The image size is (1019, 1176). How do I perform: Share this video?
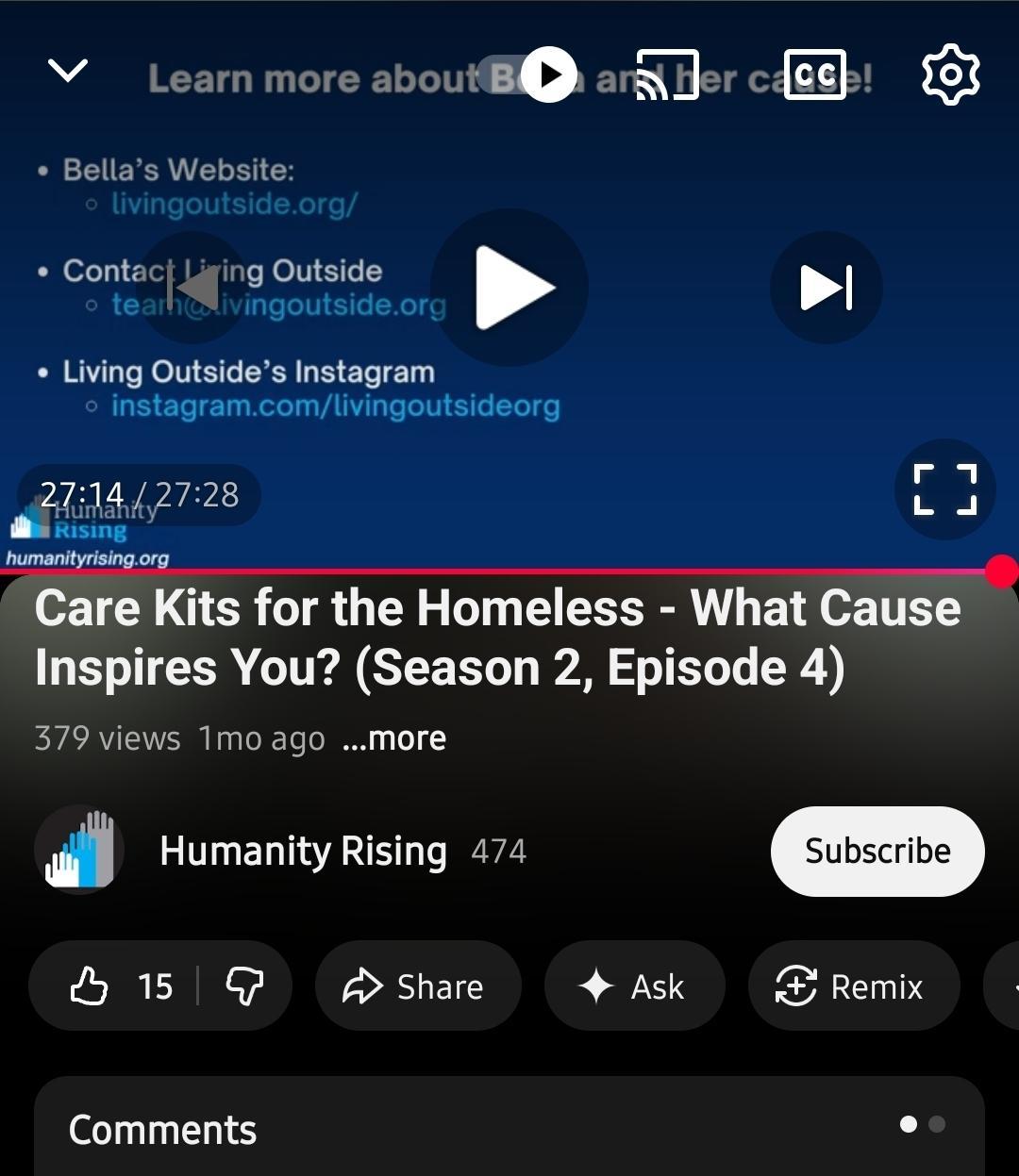coord(417,986)
